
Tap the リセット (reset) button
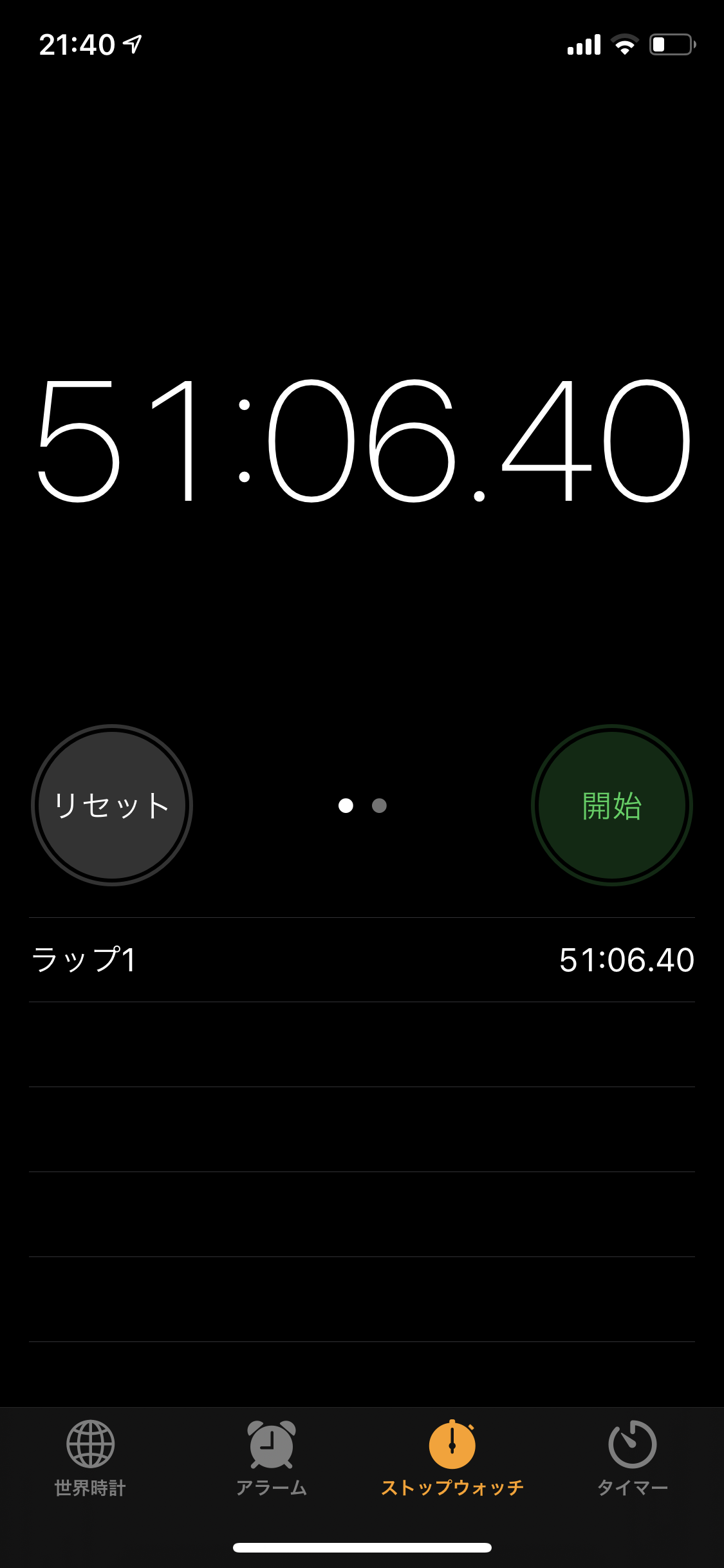coord(112,805)
